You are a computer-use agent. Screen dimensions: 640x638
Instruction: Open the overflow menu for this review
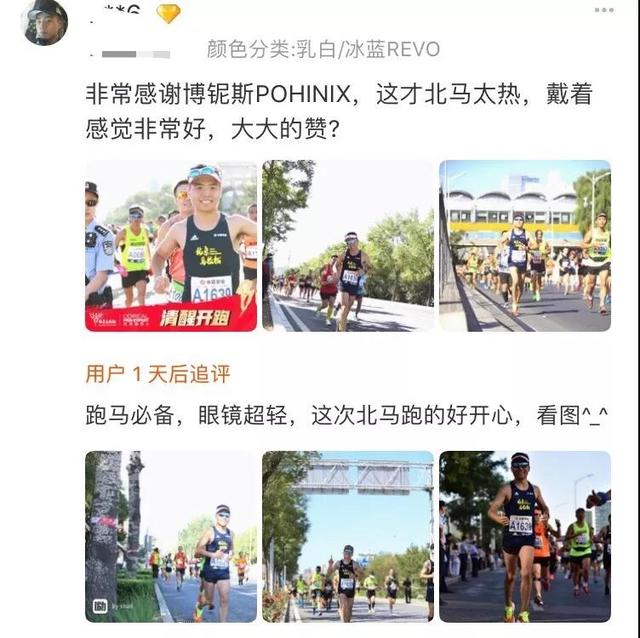tap(604, 9)
